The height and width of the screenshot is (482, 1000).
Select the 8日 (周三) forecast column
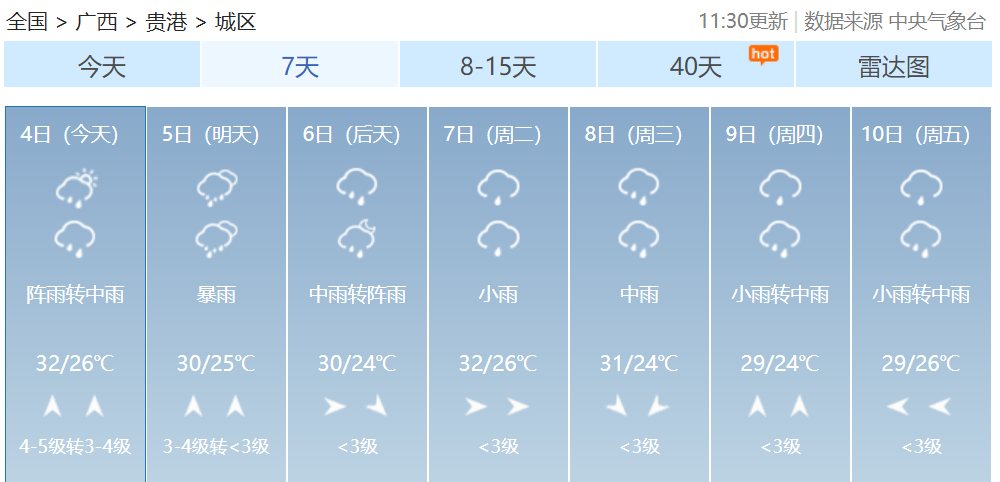tap(639, 290)
